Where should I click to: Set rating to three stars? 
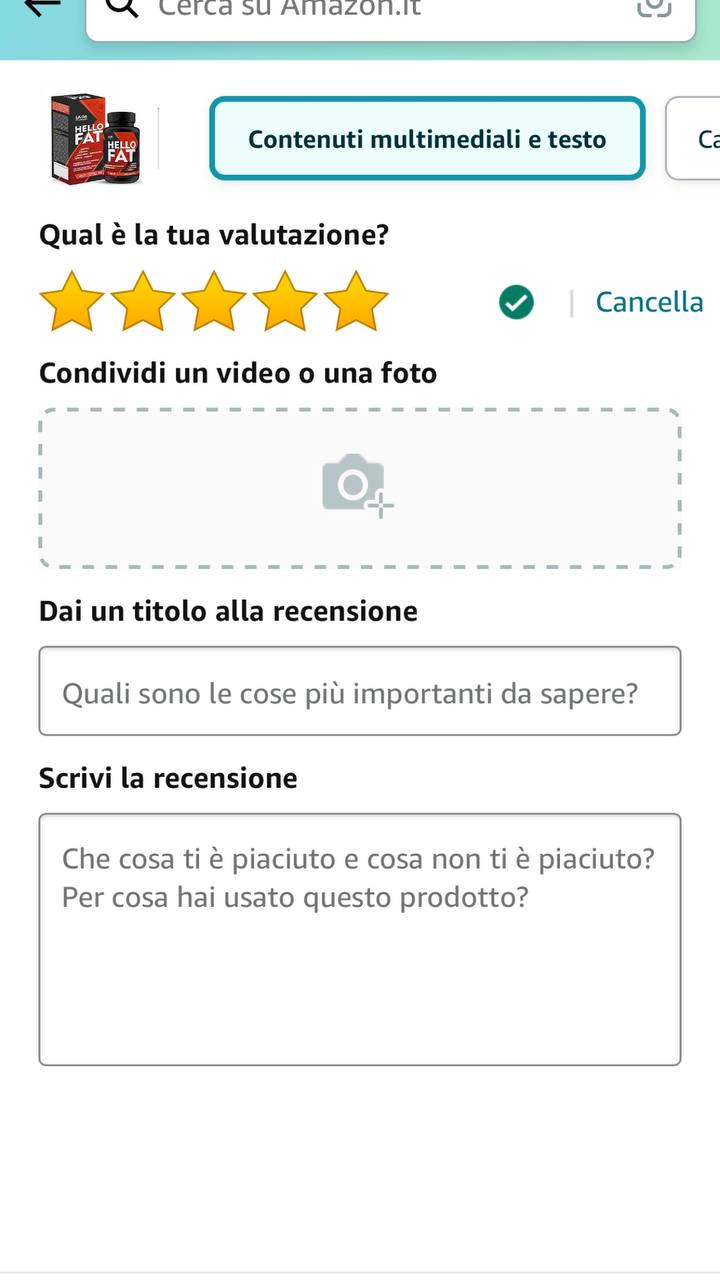coord(214,301)
